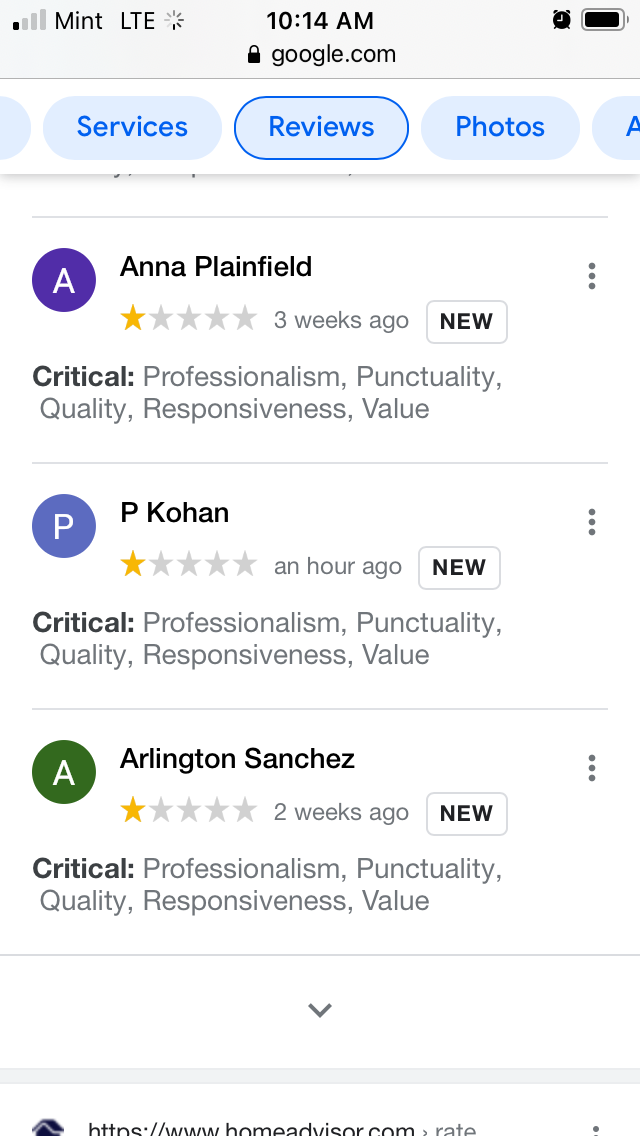This screenshot has height=1136, width=640.
Task: Switch to the Services chip
Action: pyautogui.click(x=132, y=128)
